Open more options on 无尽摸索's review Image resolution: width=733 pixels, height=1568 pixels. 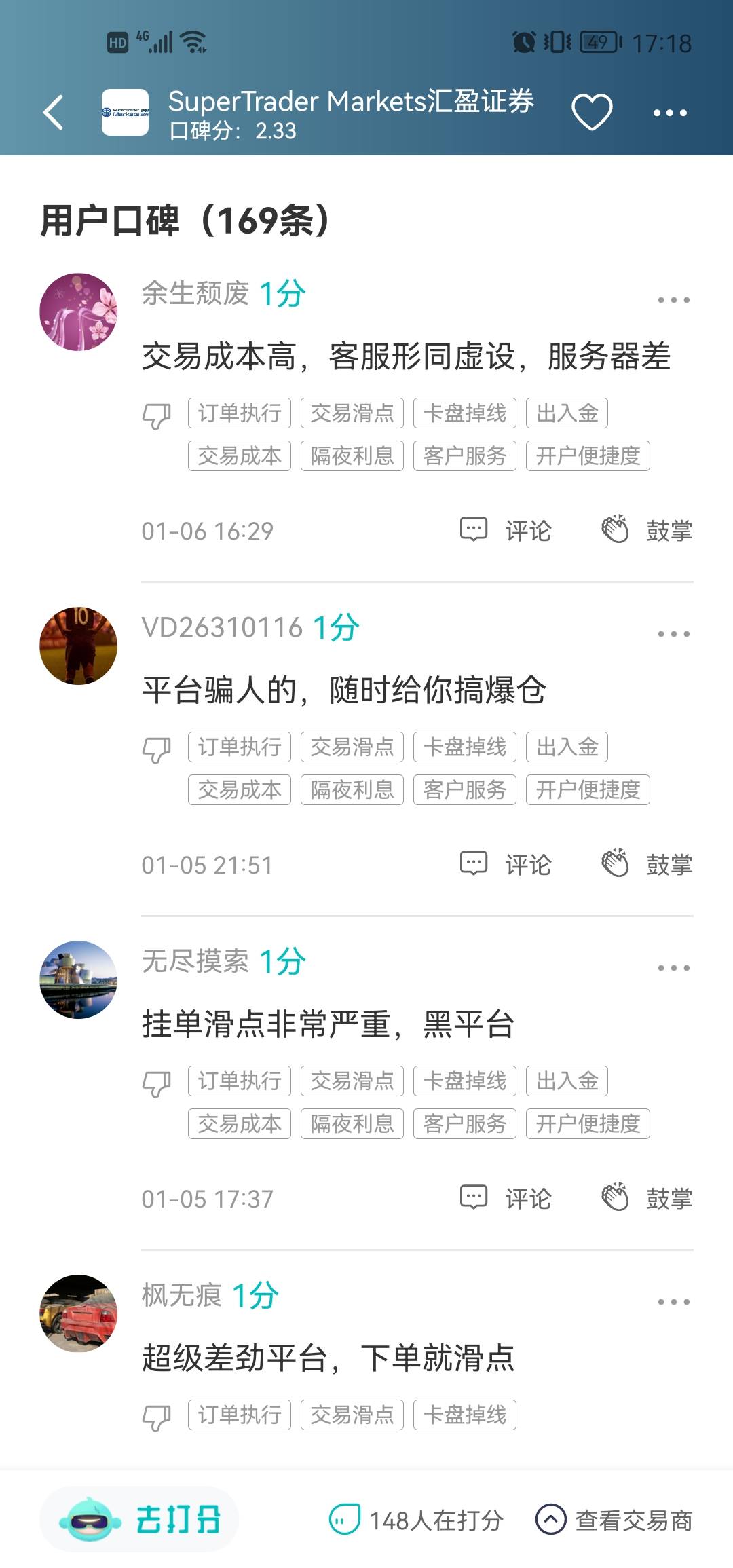[x=673, y=967]
